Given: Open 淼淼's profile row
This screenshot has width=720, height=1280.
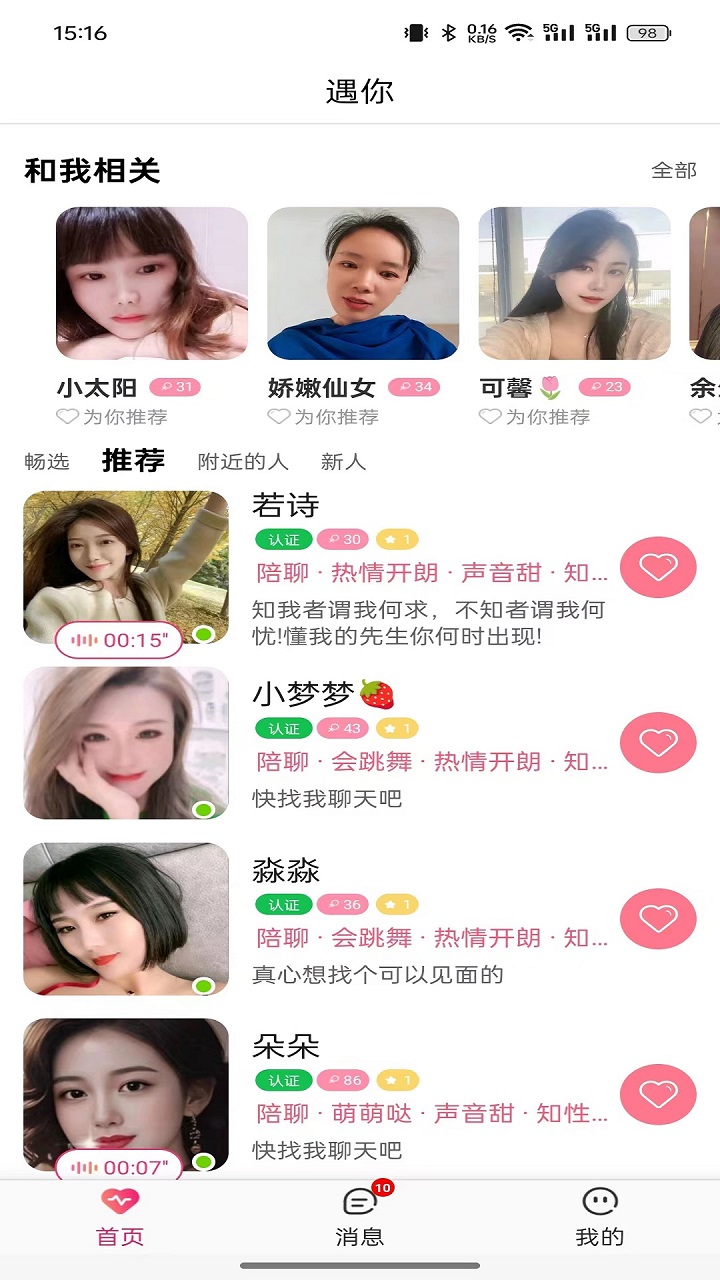Looking at the screenshot, I should [430, 919].
